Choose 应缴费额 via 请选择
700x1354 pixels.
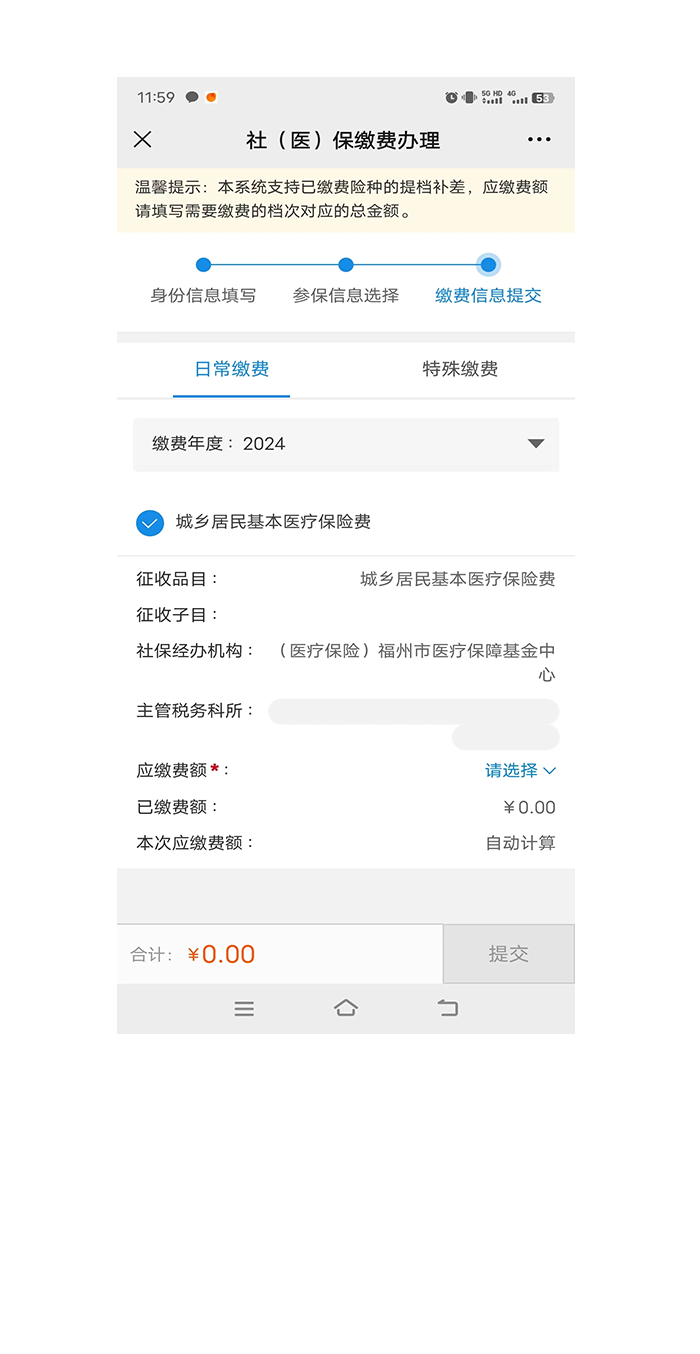tap(520, 770)
